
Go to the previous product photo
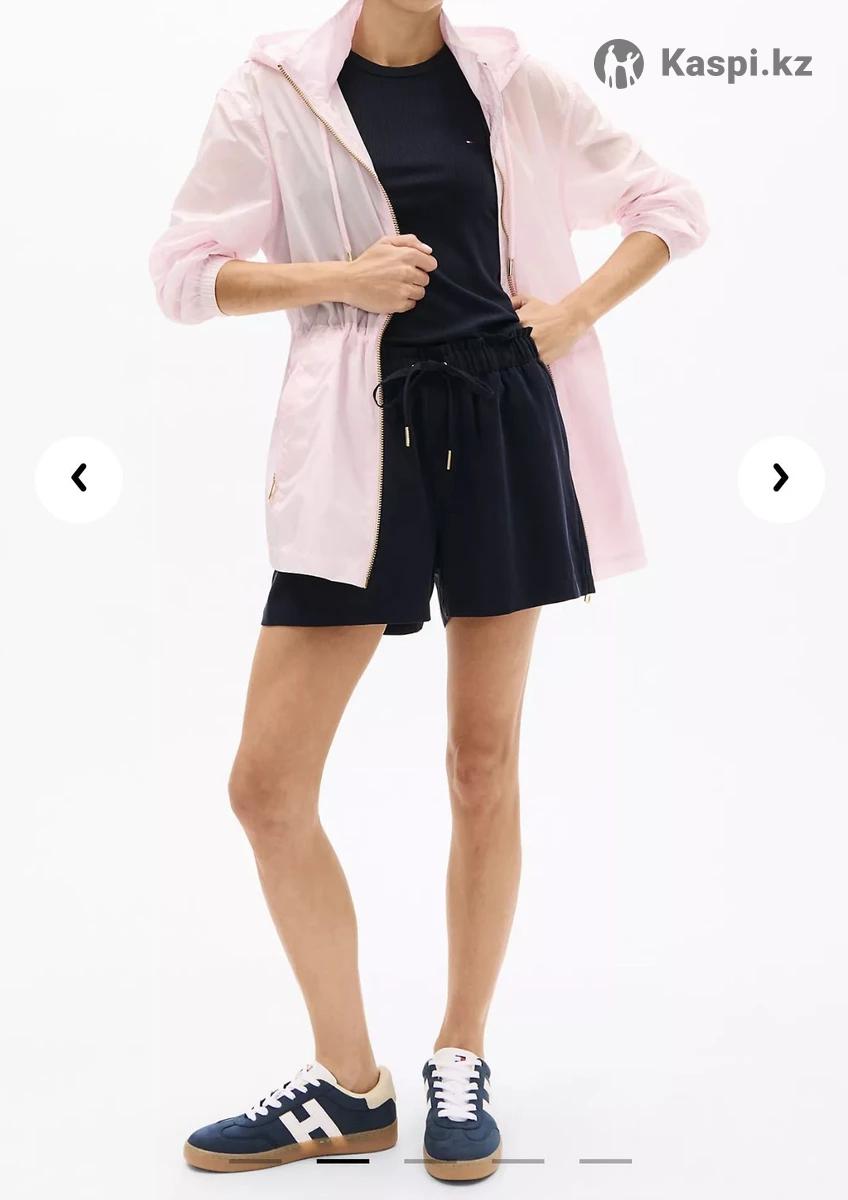point(79,479)
